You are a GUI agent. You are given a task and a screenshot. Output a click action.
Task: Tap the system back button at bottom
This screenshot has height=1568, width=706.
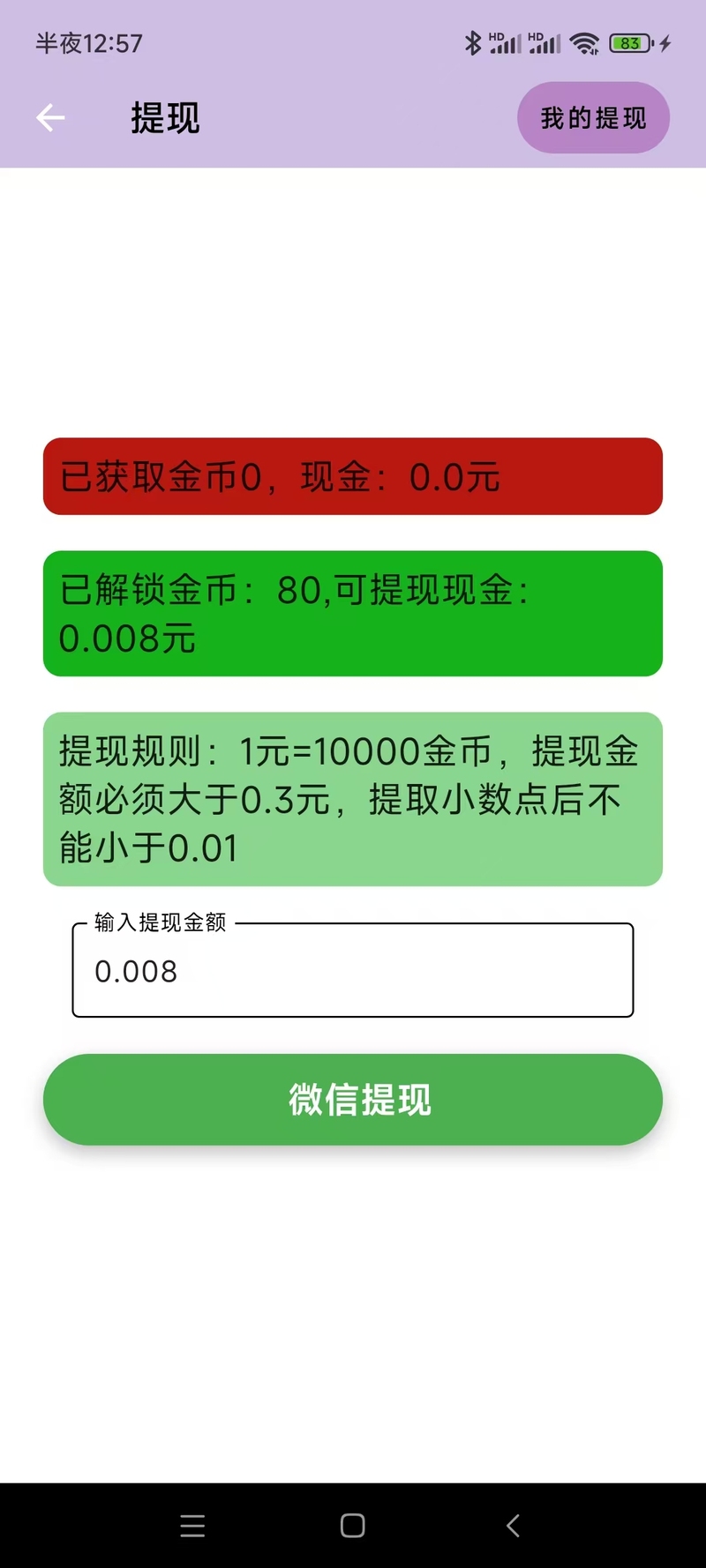514,1526
